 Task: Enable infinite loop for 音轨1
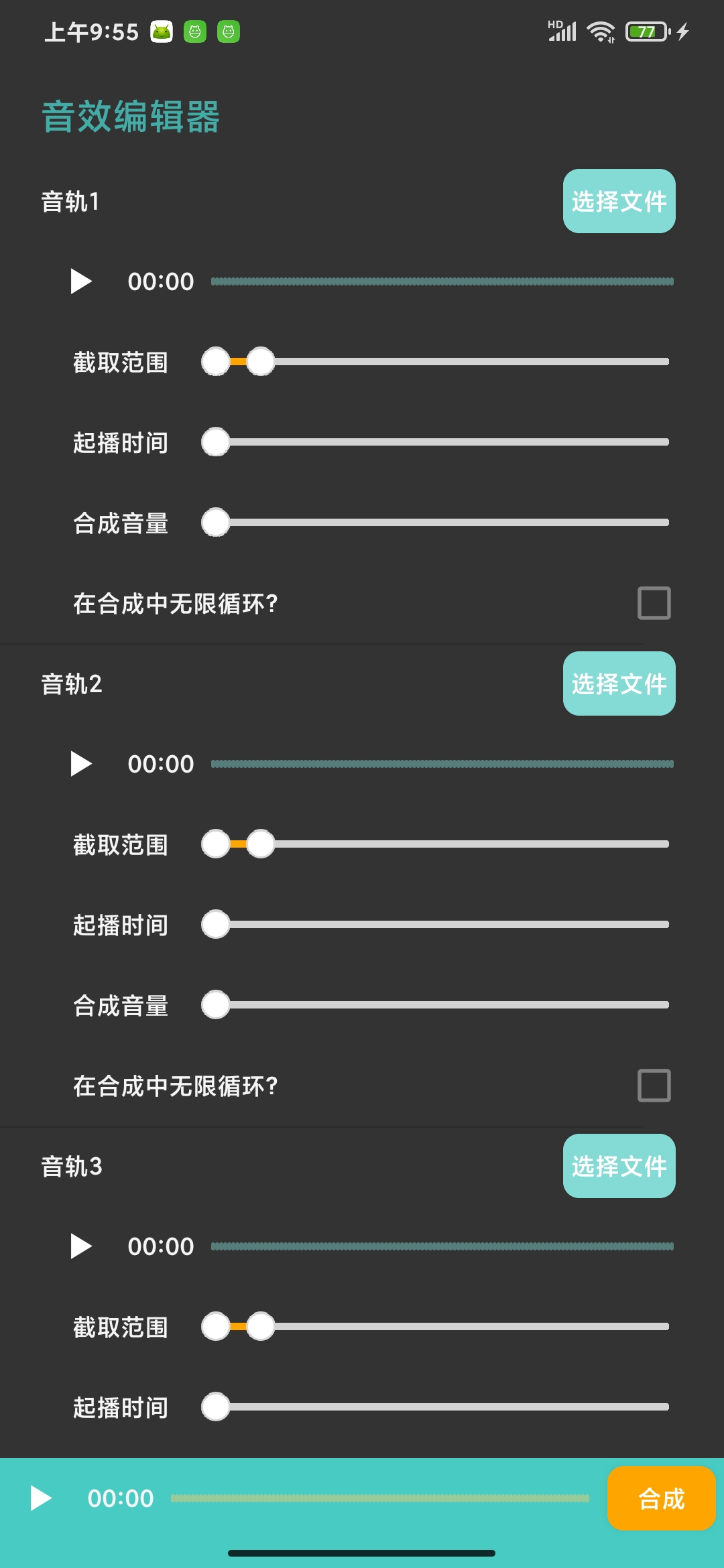click(654, 603)
